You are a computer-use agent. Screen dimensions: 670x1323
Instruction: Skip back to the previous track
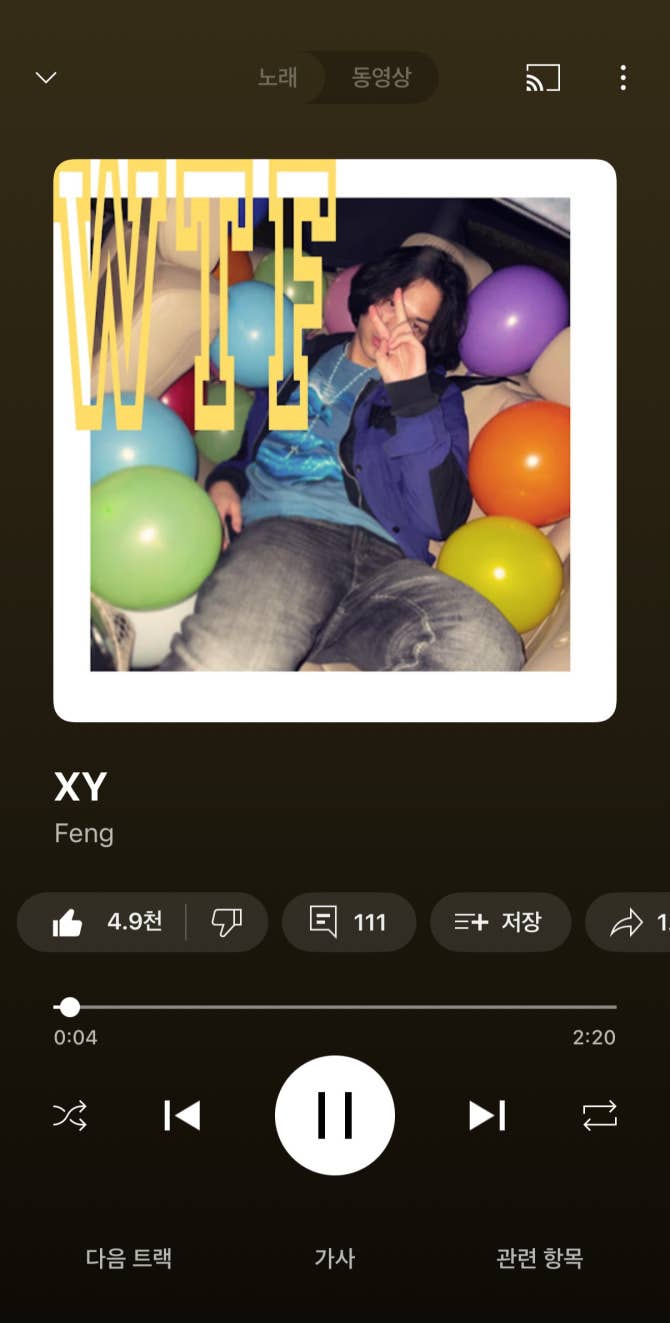(x=182, y=1115)
